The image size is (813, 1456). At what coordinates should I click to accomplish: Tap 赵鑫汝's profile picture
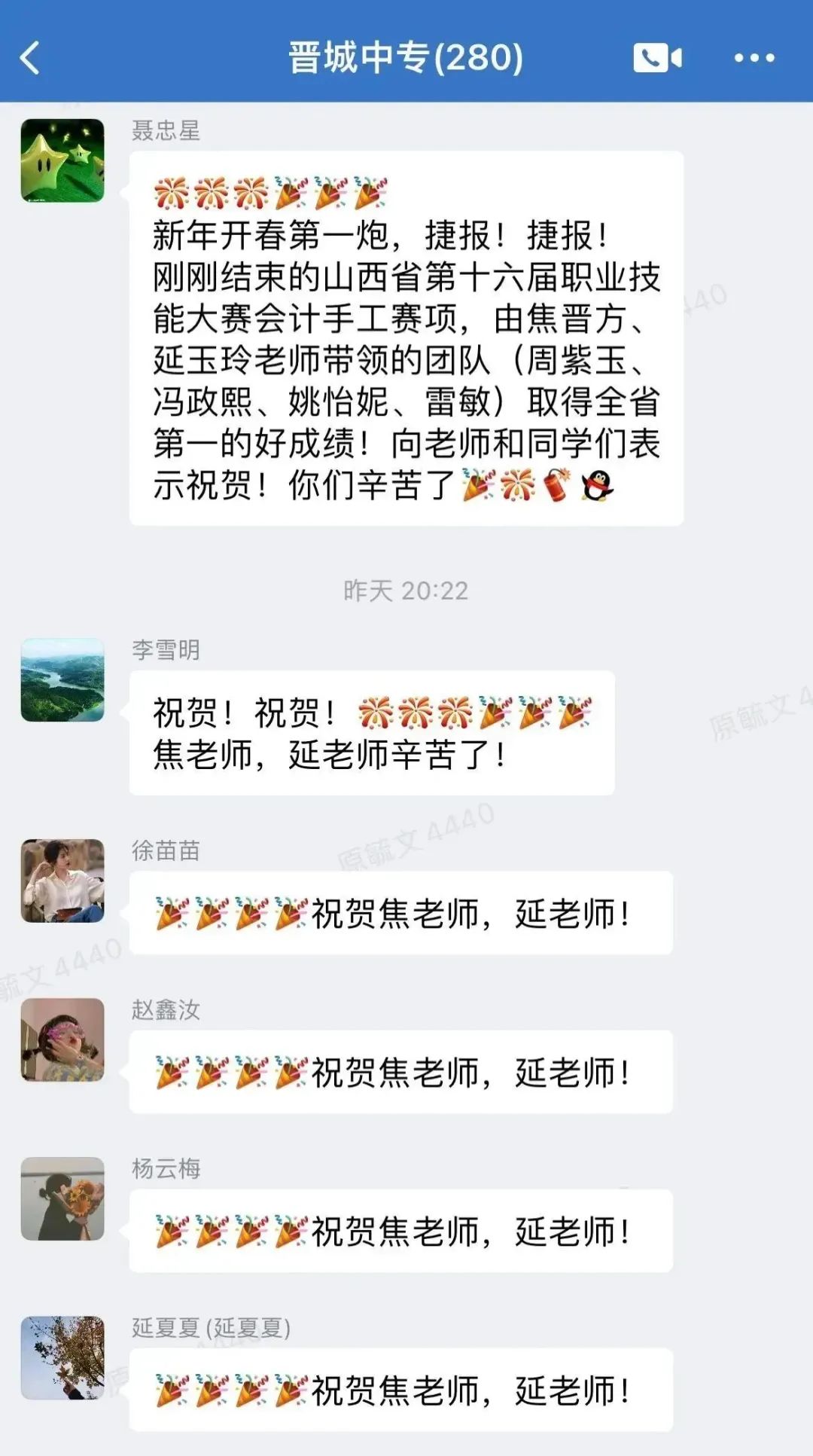click(62, 1039)
